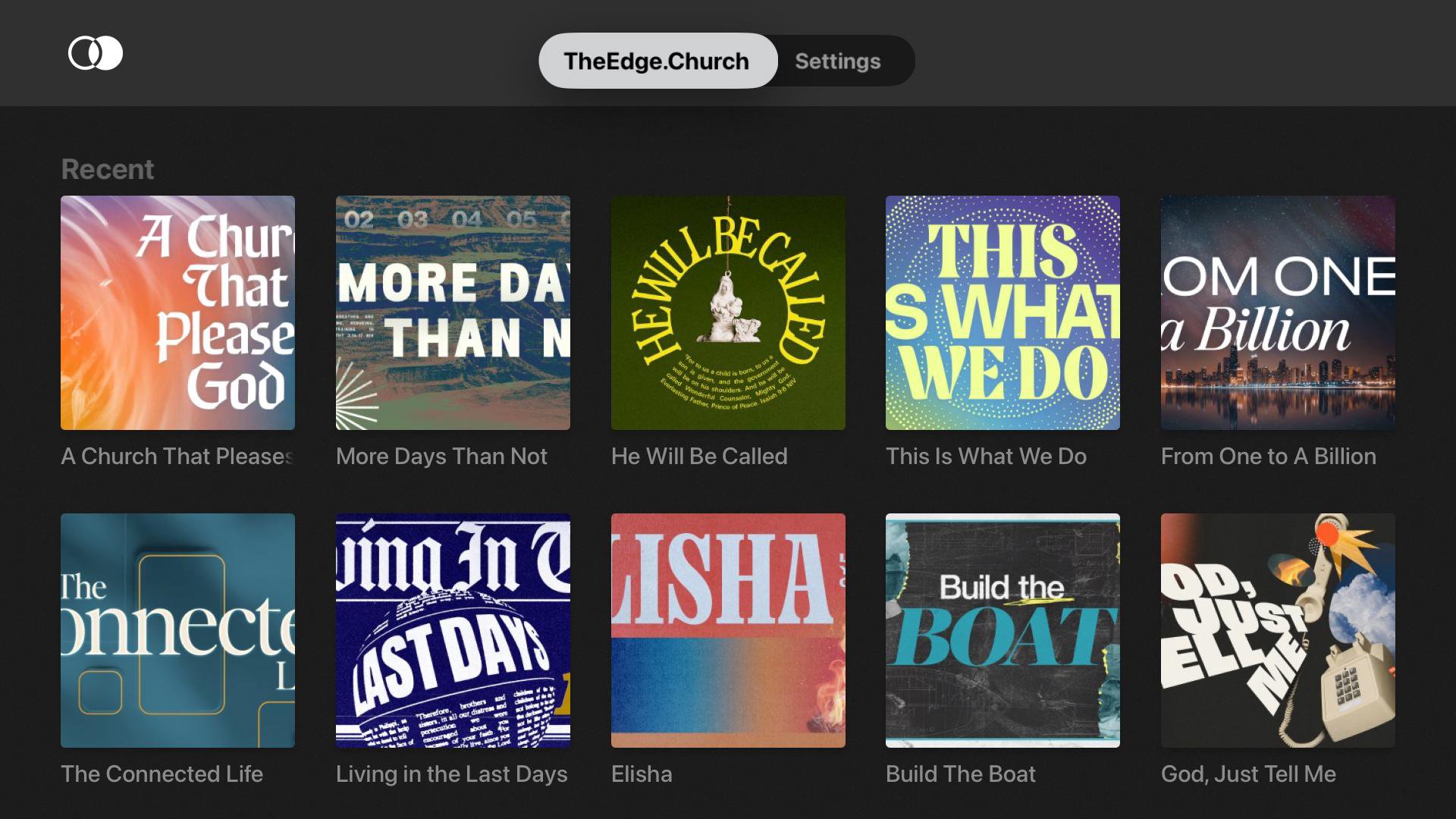Open God, Just Tell Me series
Image resolution: width=1456 pixels, height=819 pixels.
(1278, 630)
